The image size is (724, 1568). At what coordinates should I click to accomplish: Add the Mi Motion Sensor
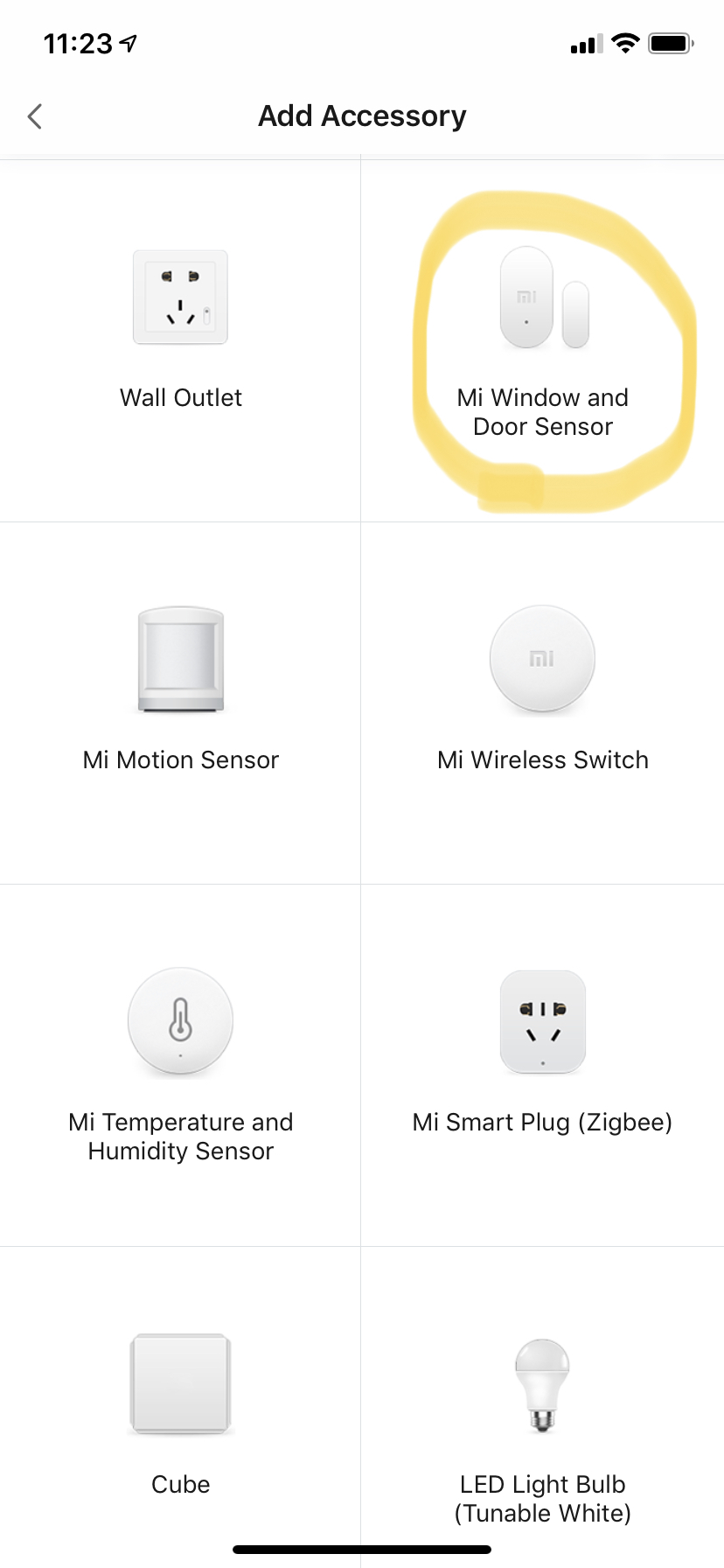coord(180,691)
